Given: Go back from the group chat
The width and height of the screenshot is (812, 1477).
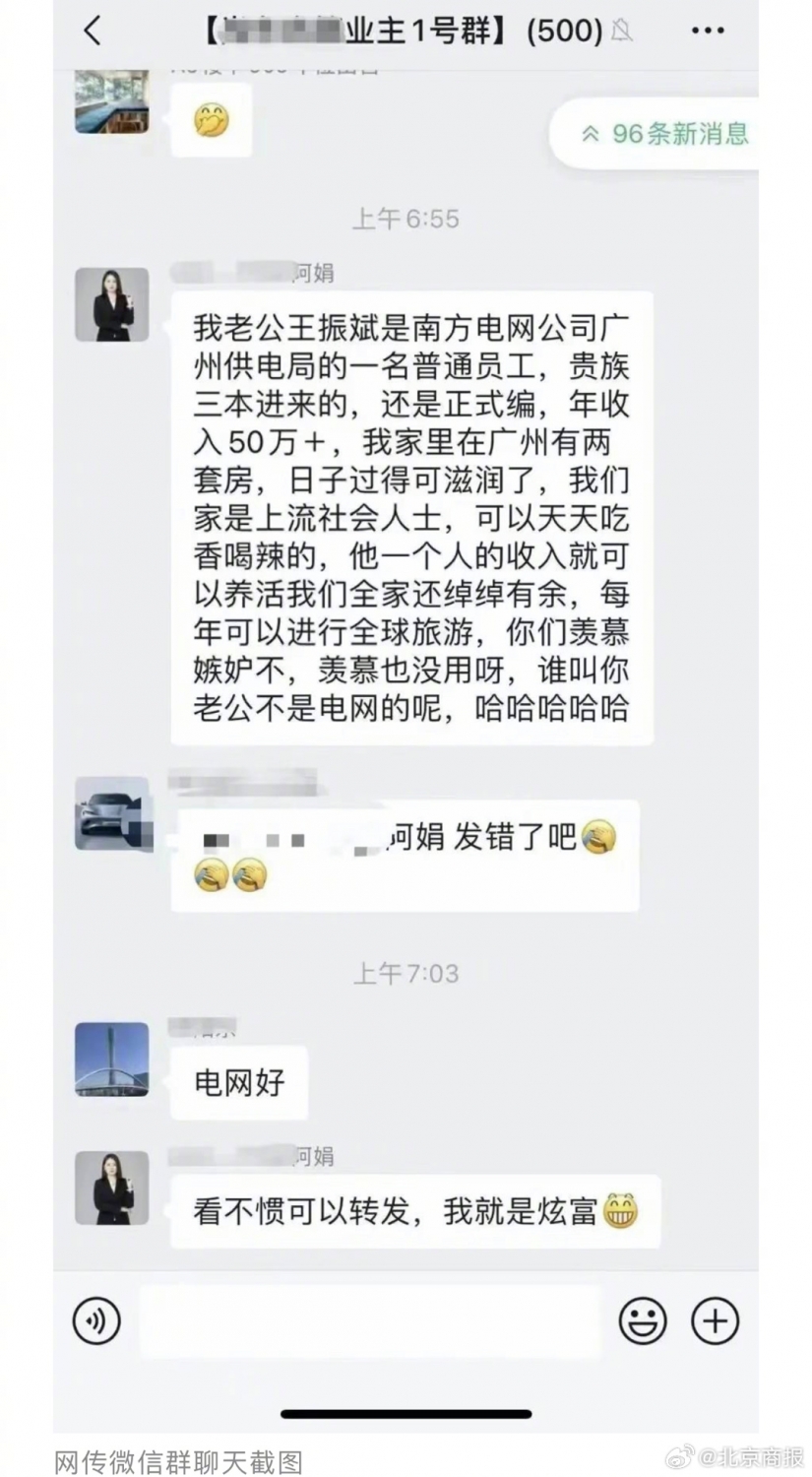Looking at the screenshot, I should click(x=93, y=32).
